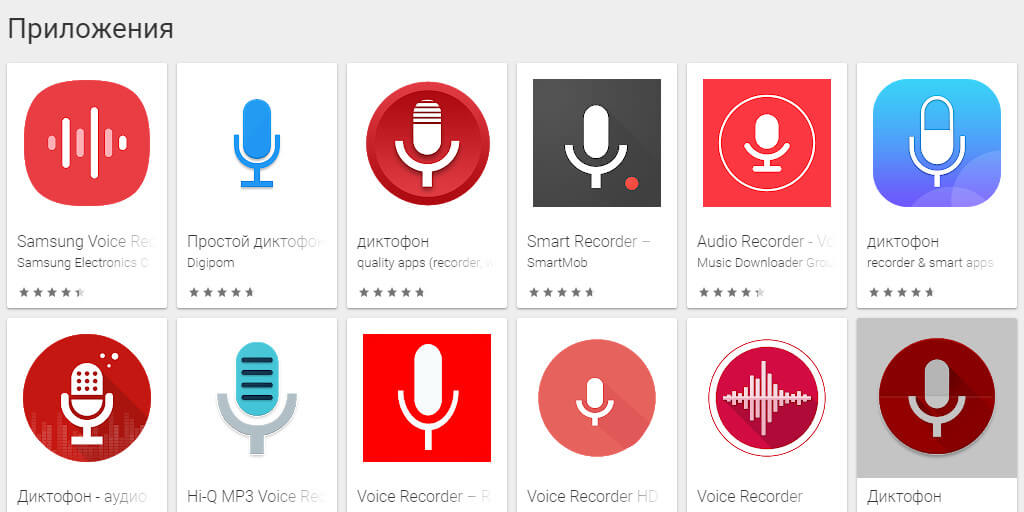Open the Диктофон - аудио app card

coord(86,398)
